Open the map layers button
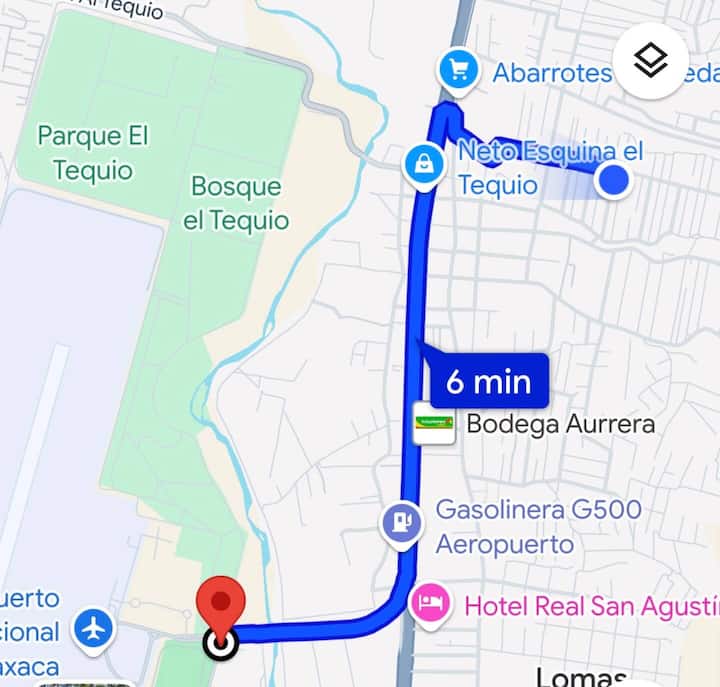Viewport: 720px width, 687px height. point(650,60)
